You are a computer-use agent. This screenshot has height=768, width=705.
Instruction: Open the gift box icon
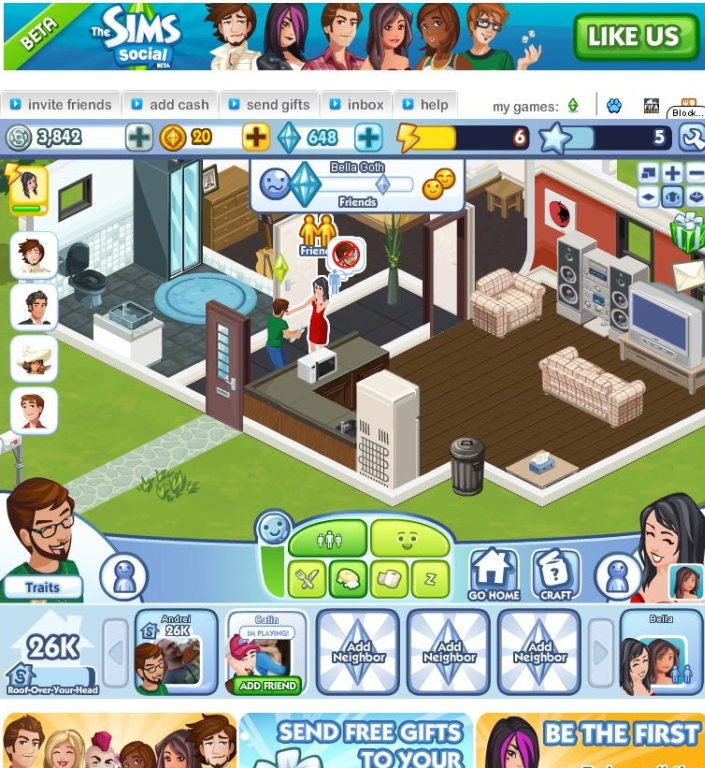pyautogui.click(x=687, y=232)
